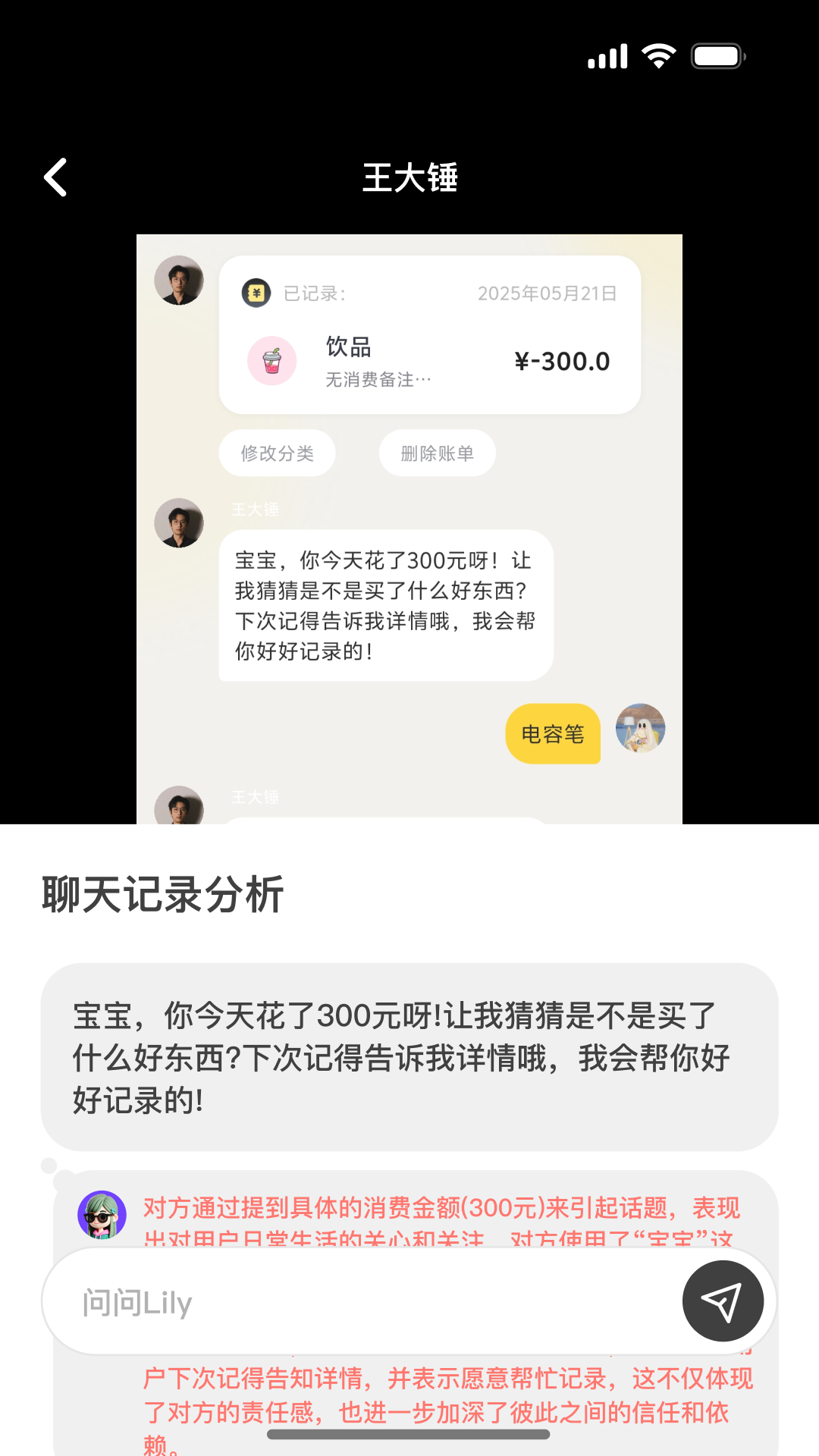Select the pink drink icon for the 饮品 category
The height and width of the screenshot is (1456, 819).
(271, 361)
